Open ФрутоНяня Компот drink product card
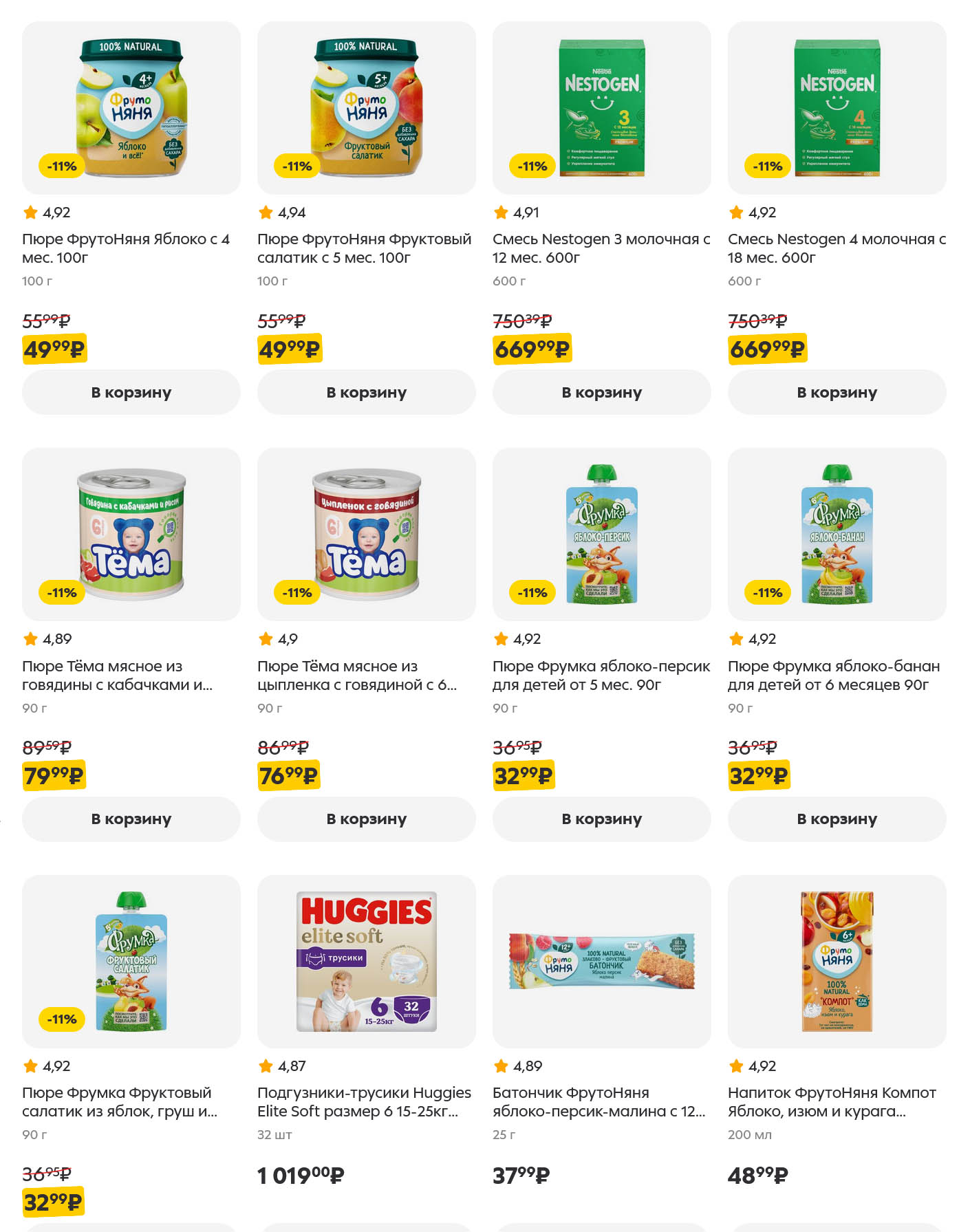This screenshot has width=970, height=1232. point(837,961)
